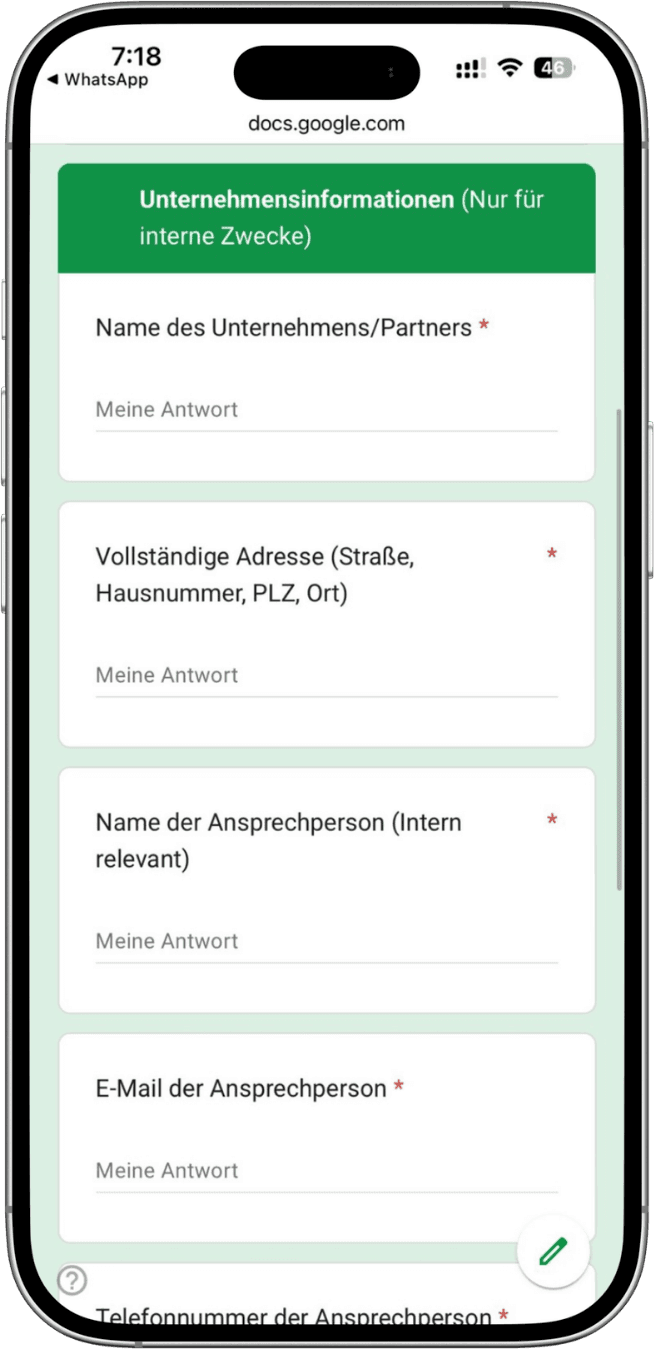
Task: Focus the Vollständige Adresse answer field
Action: point(326,676)
